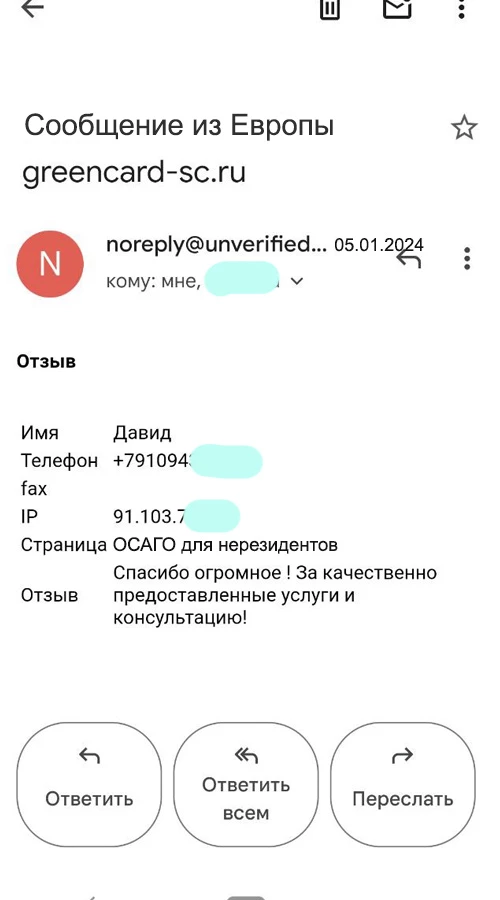Image resolution: width=500 pixels, height=900 pixels.
Task: Forward the email with Переслать
Action: [x=402, y=783]
